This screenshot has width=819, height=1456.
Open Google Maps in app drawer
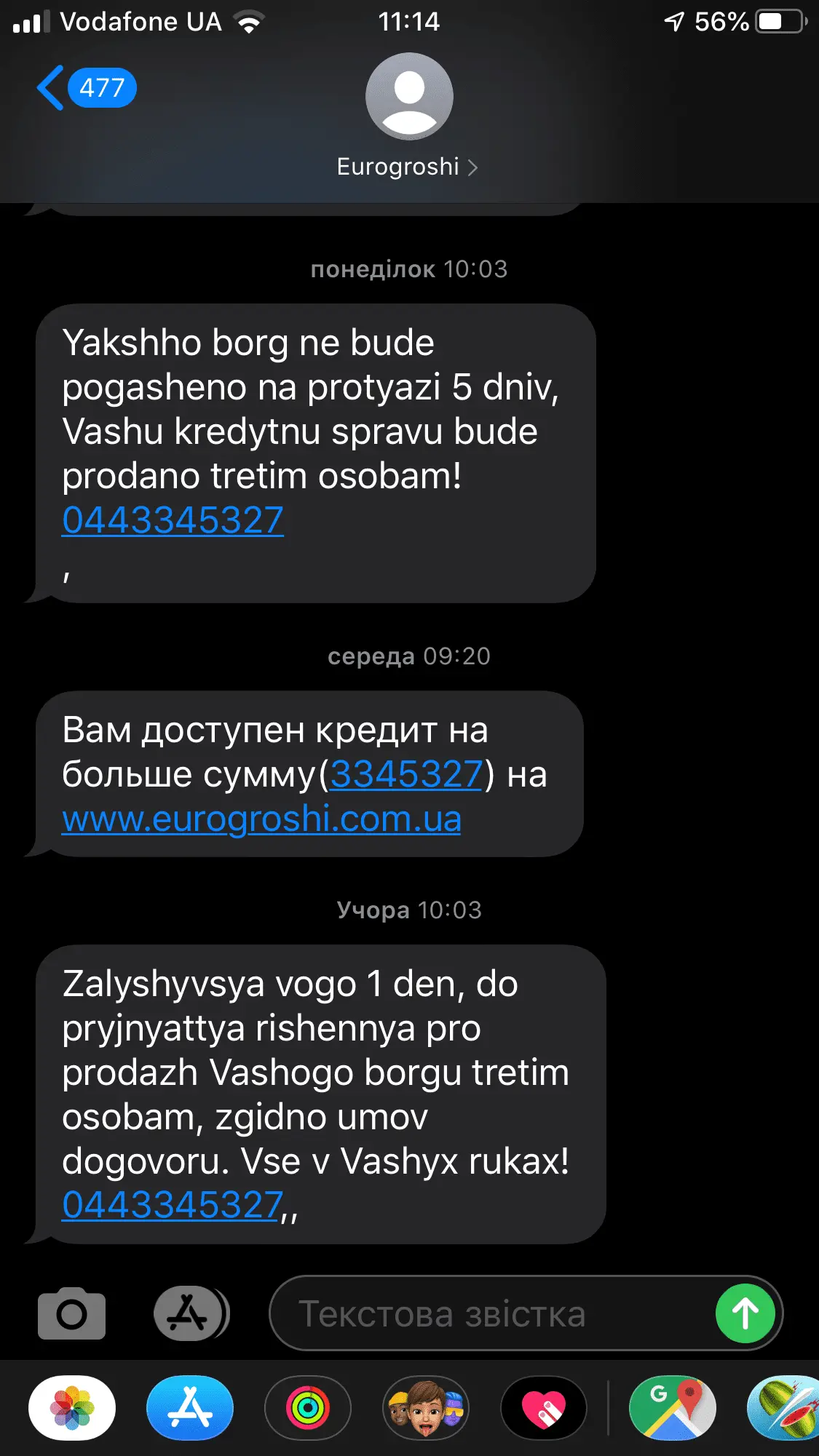coord(672,1408)
